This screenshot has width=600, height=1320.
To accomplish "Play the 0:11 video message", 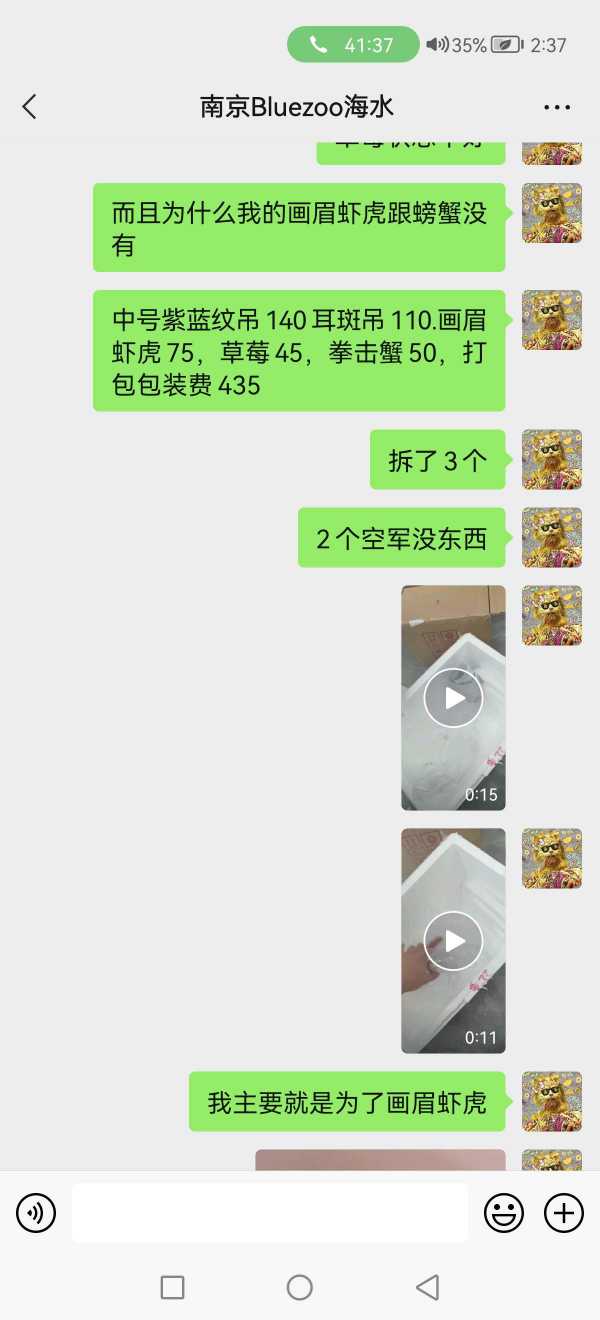I will pyautogui.click(x=453, y=940).
